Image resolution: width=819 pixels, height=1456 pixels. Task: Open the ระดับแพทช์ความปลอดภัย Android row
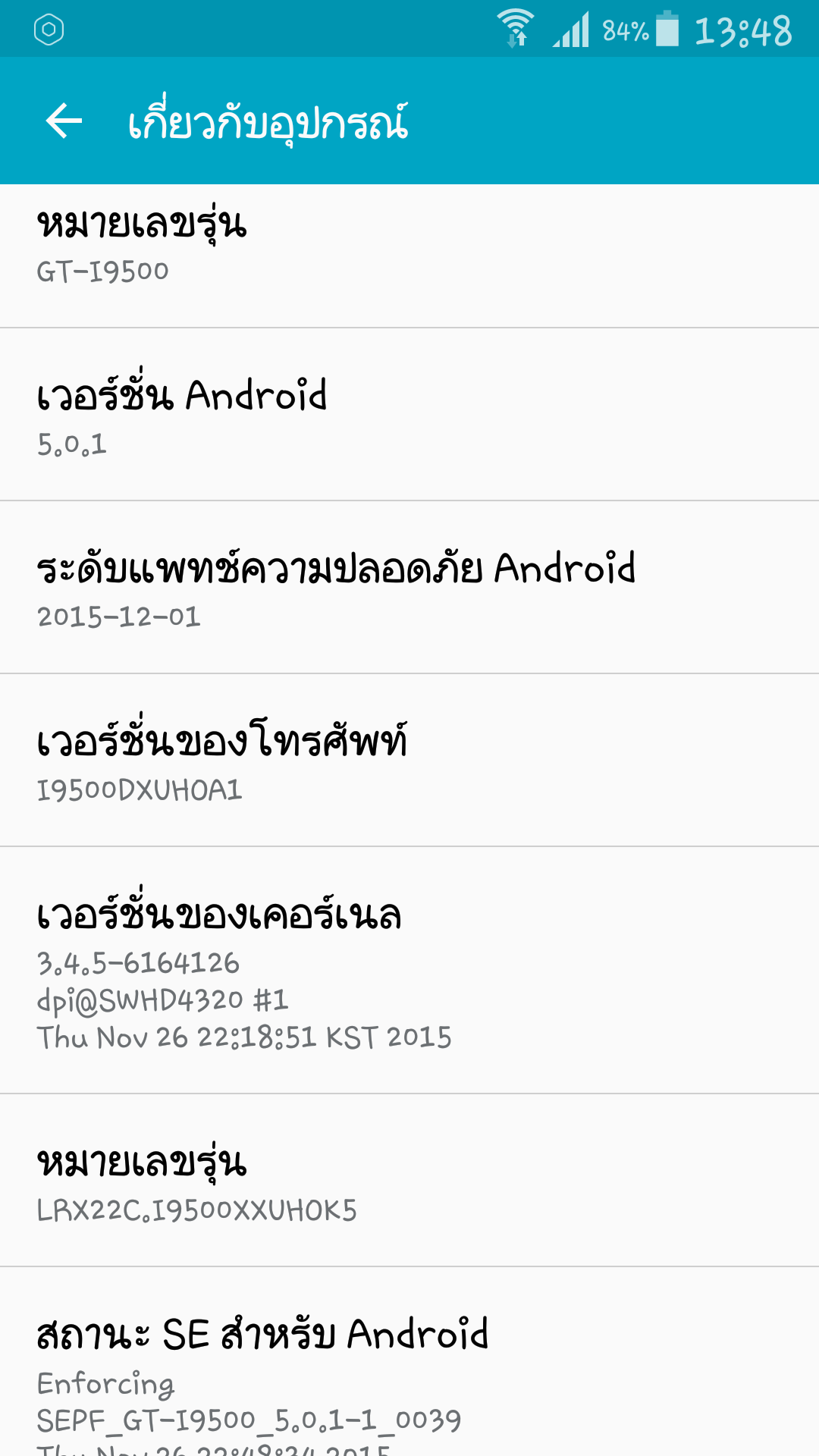[409, 588]
